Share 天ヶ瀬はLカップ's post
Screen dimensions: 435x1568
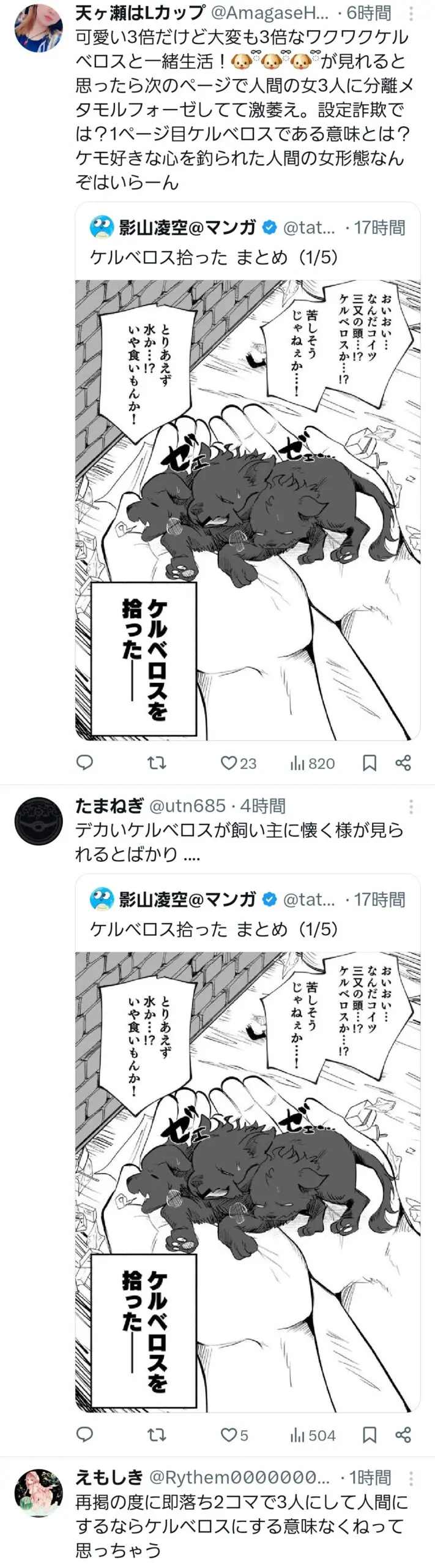(x=403, y=763)
